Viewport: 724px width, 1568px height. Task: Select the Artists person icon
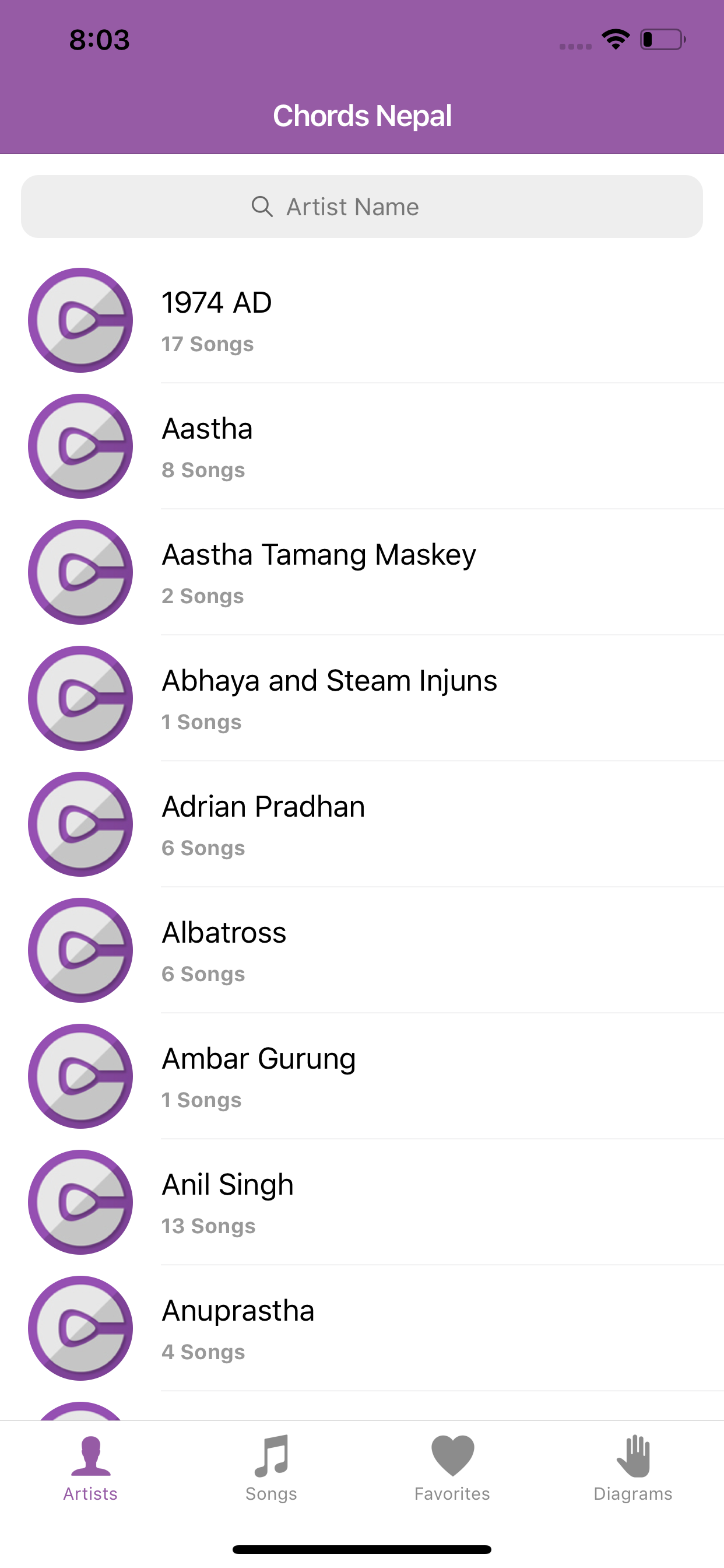(90, 1458)
